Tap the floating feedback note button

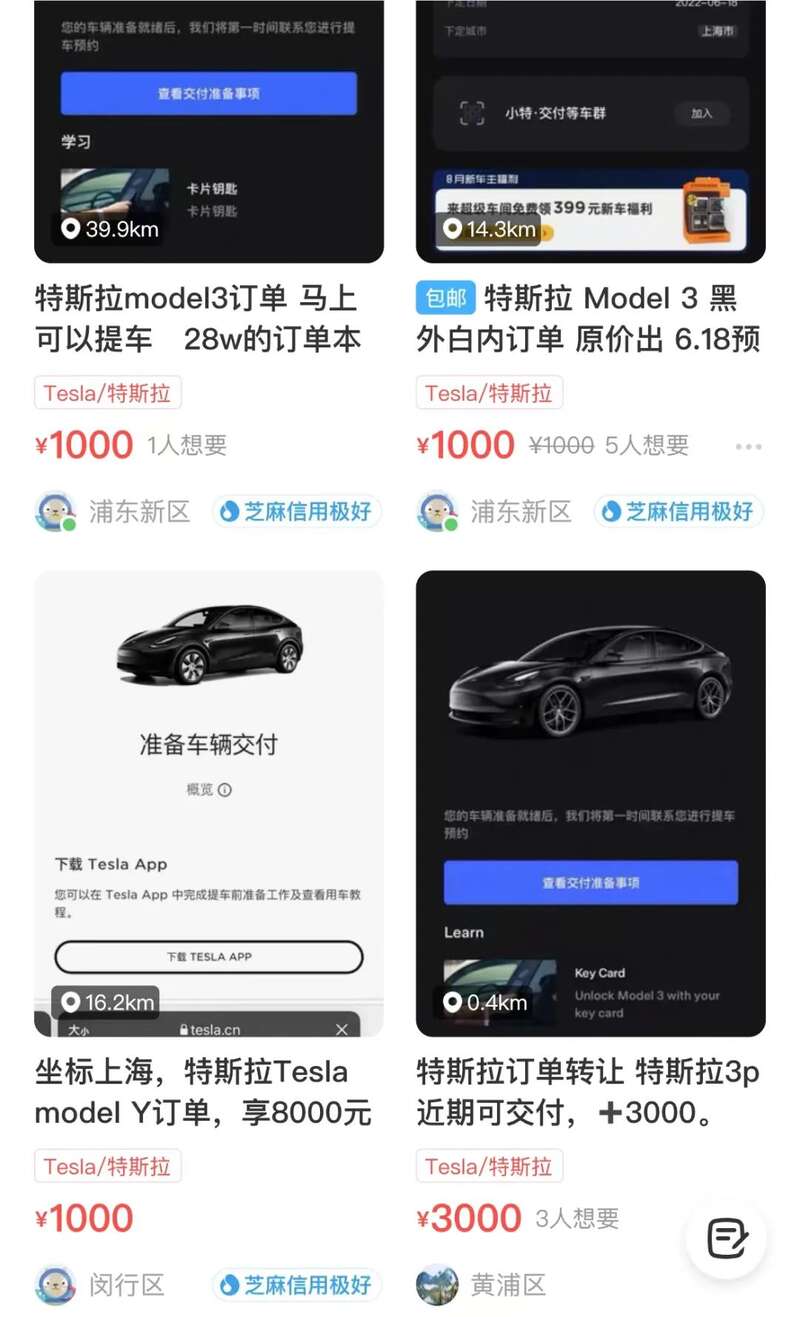click(727, 1239)
